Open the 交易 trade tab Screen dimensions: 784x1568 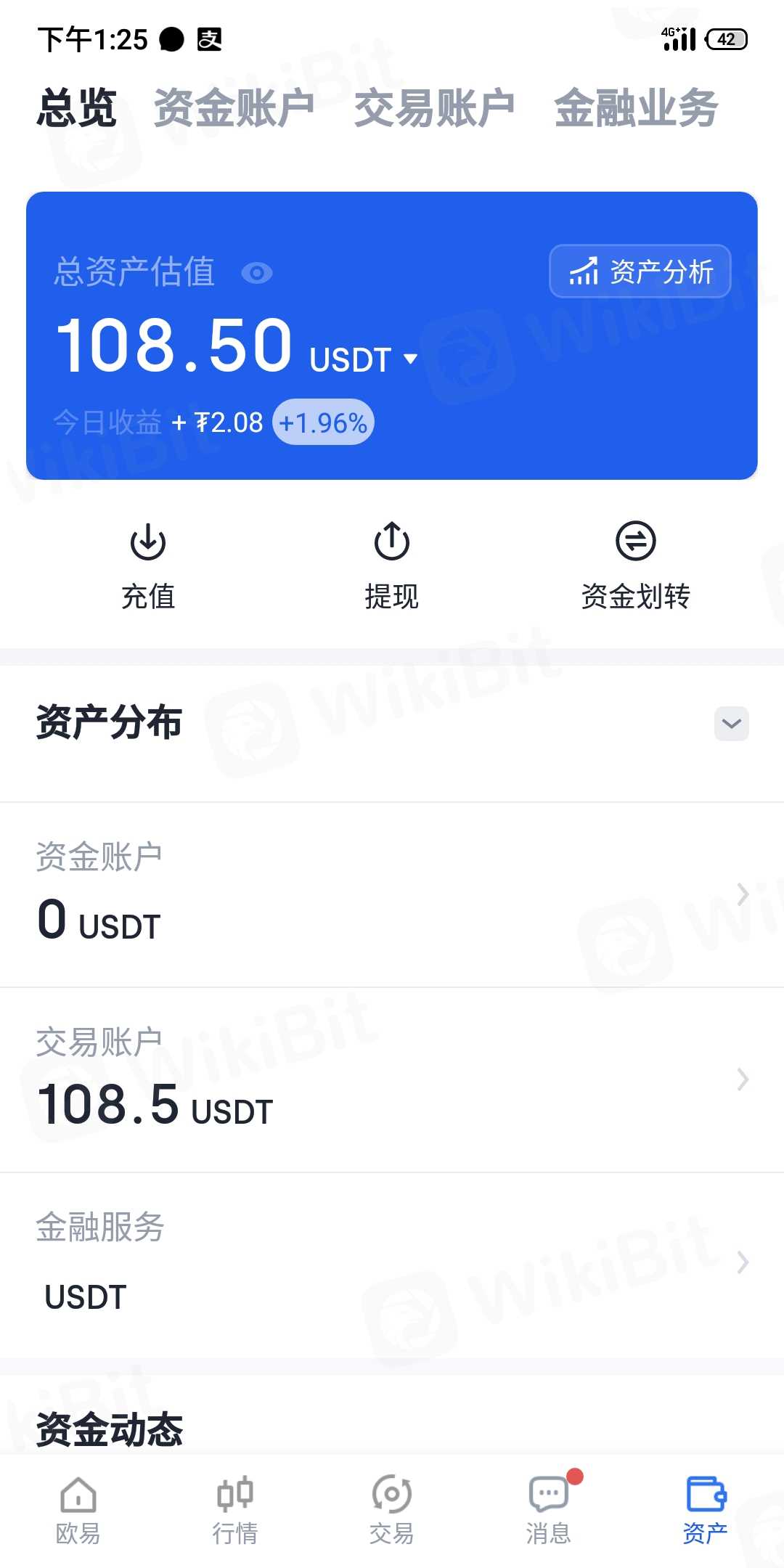pyautogui.click(x=392, y=1510)
